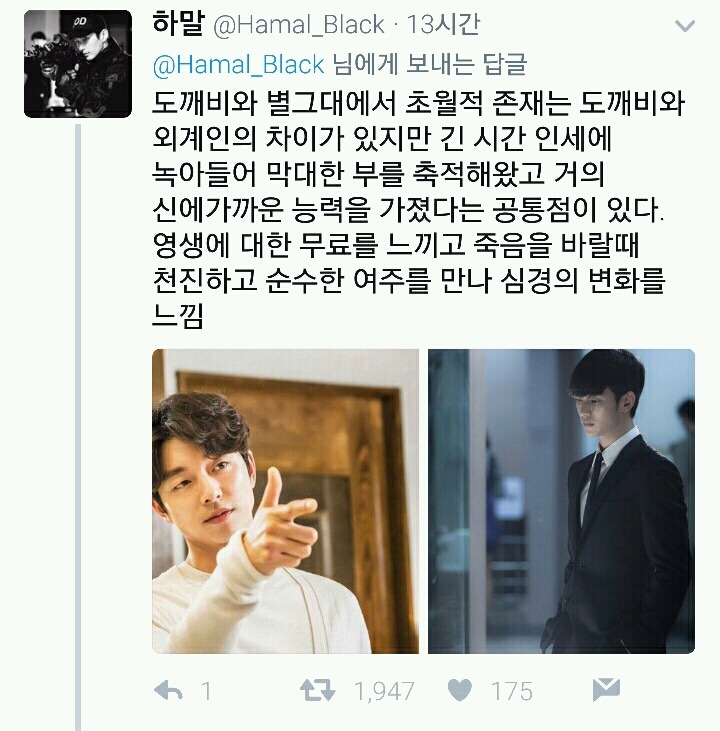Retweet this post with 1,947 retweets
Screen dimensions: 720x731
[319, 690]
